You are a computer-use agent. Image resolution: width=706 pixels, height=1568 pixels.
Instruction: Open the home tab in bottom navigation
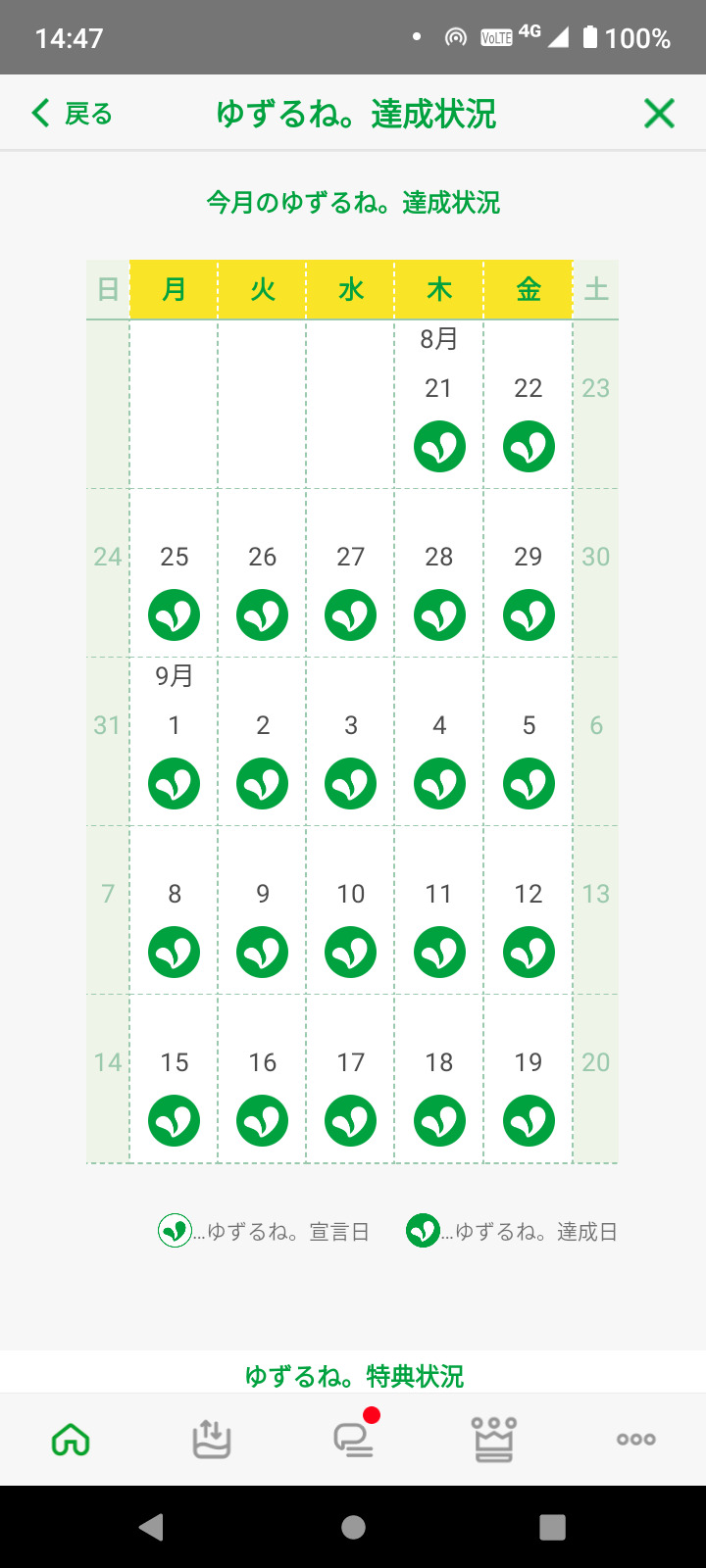coord(71,1440)
